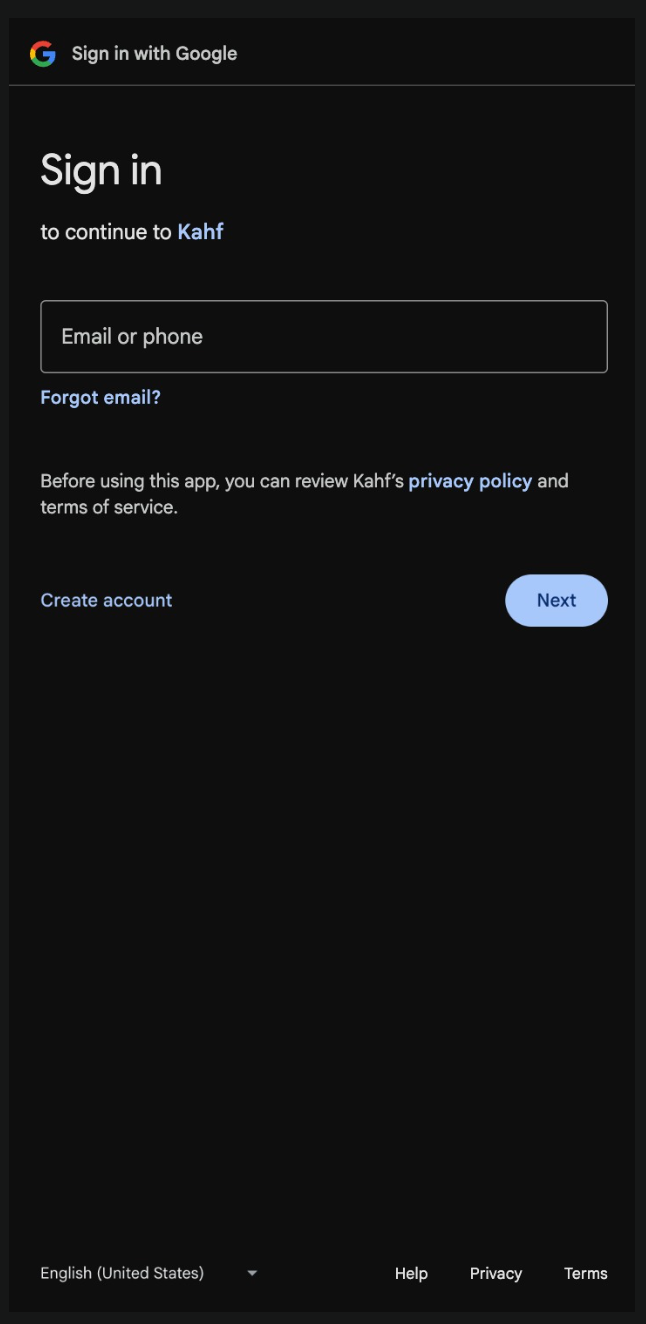Open the Help link
The image size is (646, 1324).
click(x=411, y=1273)
